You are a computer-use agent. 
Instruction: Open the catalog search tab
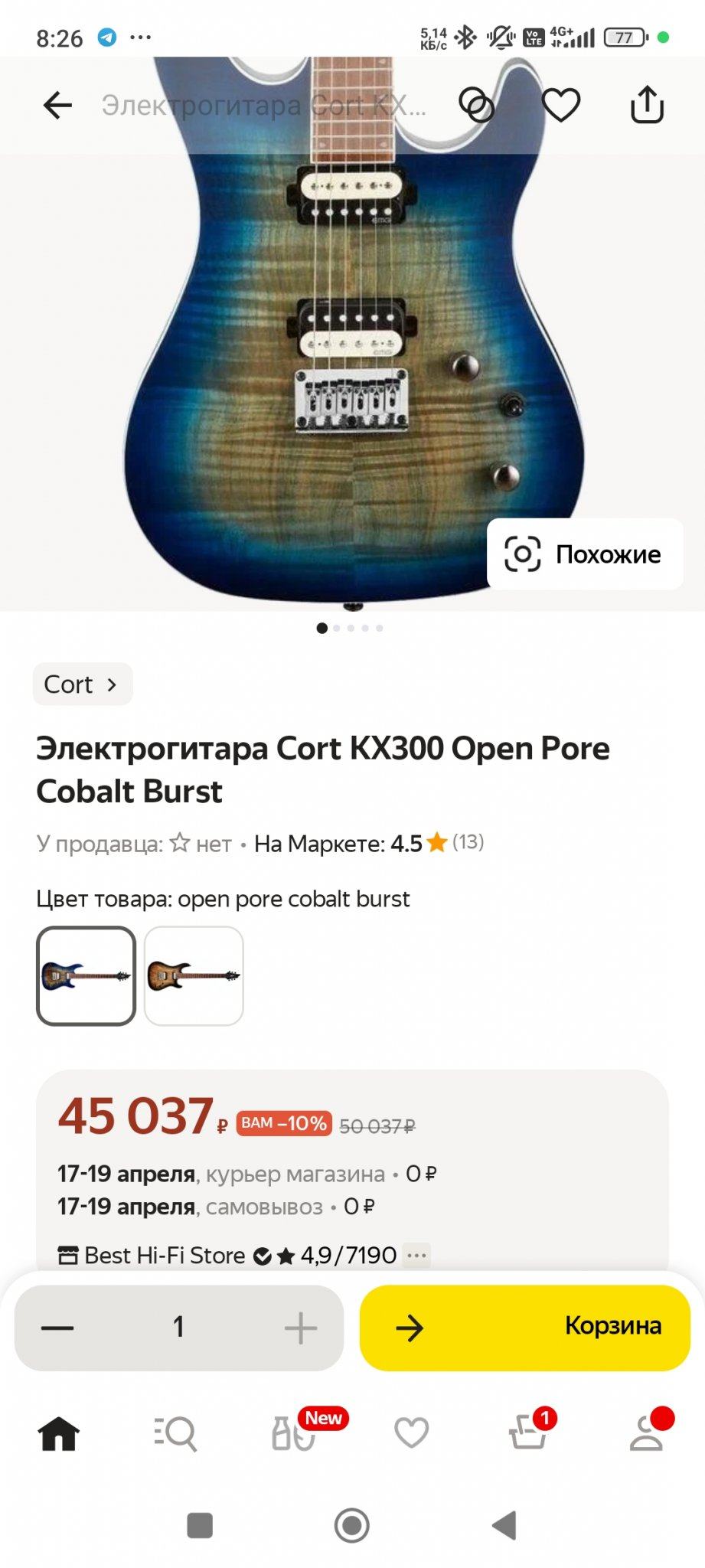(176, 1433)
